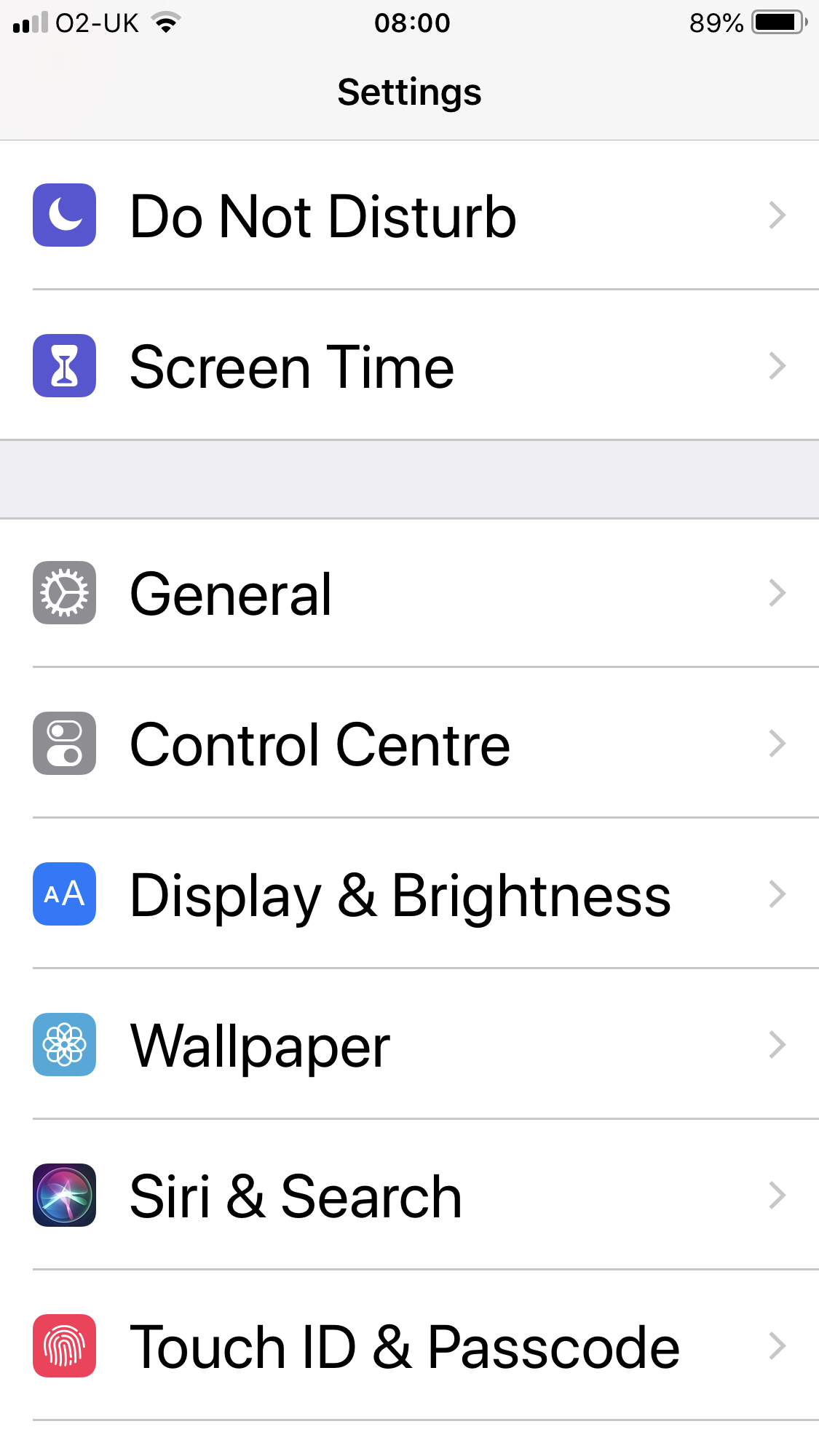Tap the O2-UK carrier label
The image size is (819, 1456).
pos(95,23)
